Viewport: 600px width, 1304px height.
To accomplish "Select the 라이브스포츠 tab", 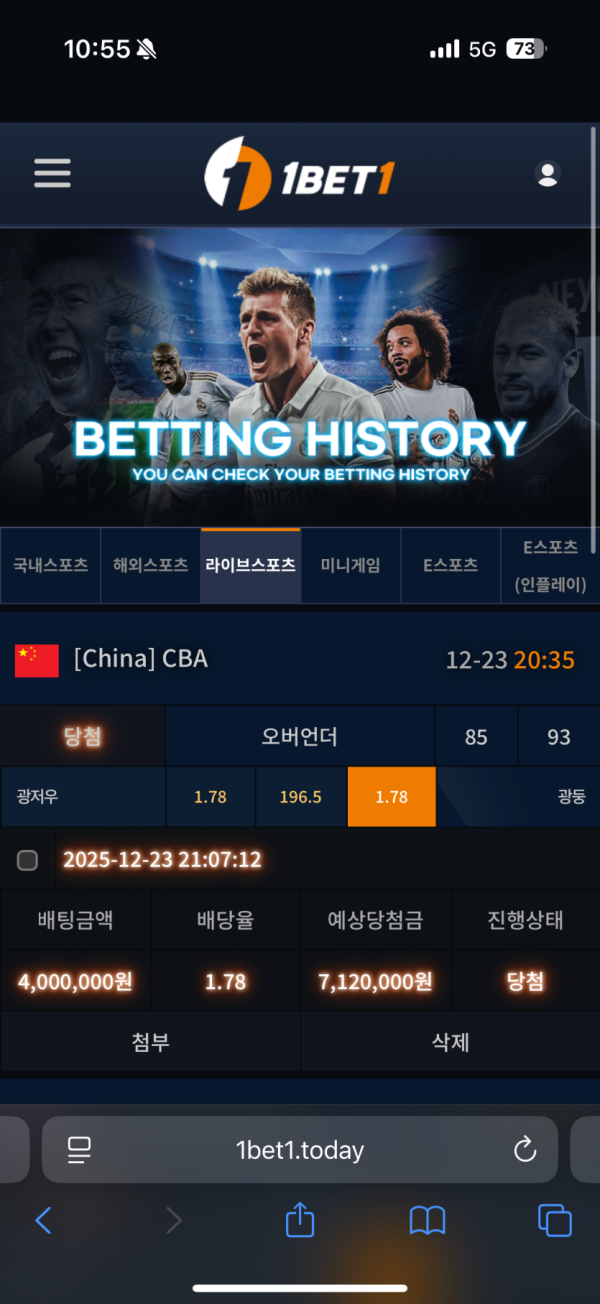I will (x=250, y=565).
